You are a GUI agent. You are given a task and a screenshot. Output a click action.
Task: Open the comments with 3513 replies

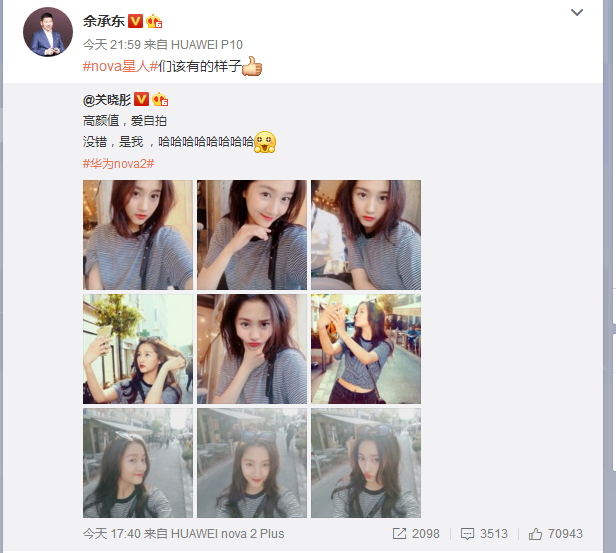[x=484, y=533]
